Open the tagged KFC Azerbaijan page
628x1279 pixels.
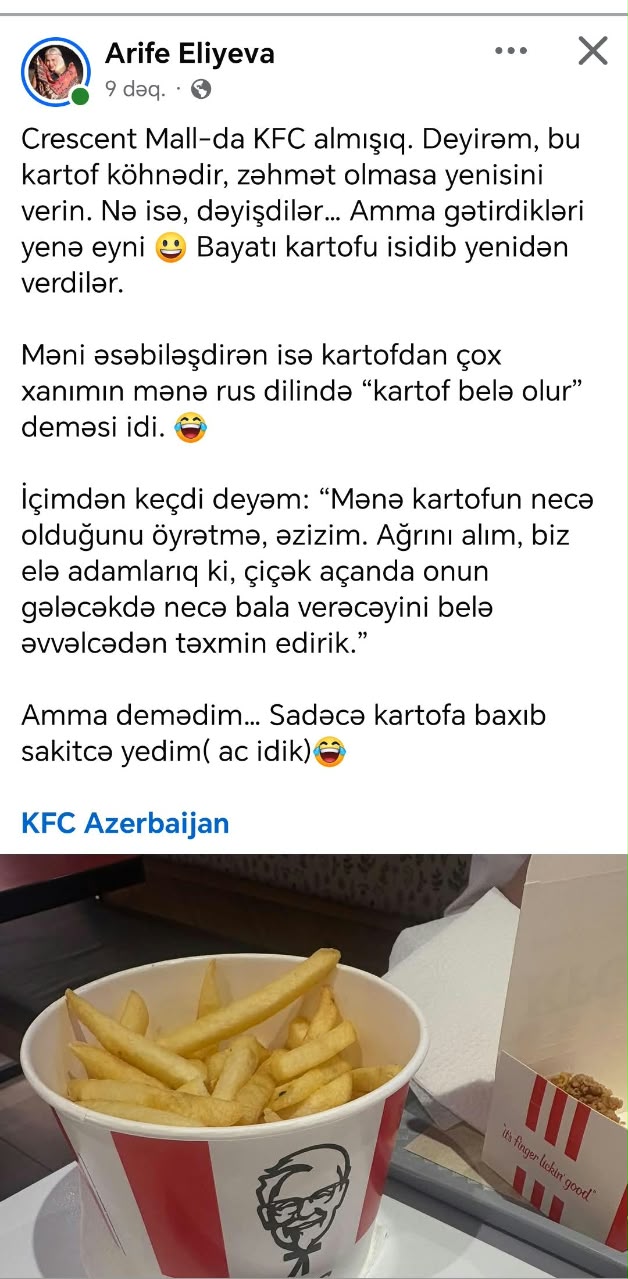[125, 823]
